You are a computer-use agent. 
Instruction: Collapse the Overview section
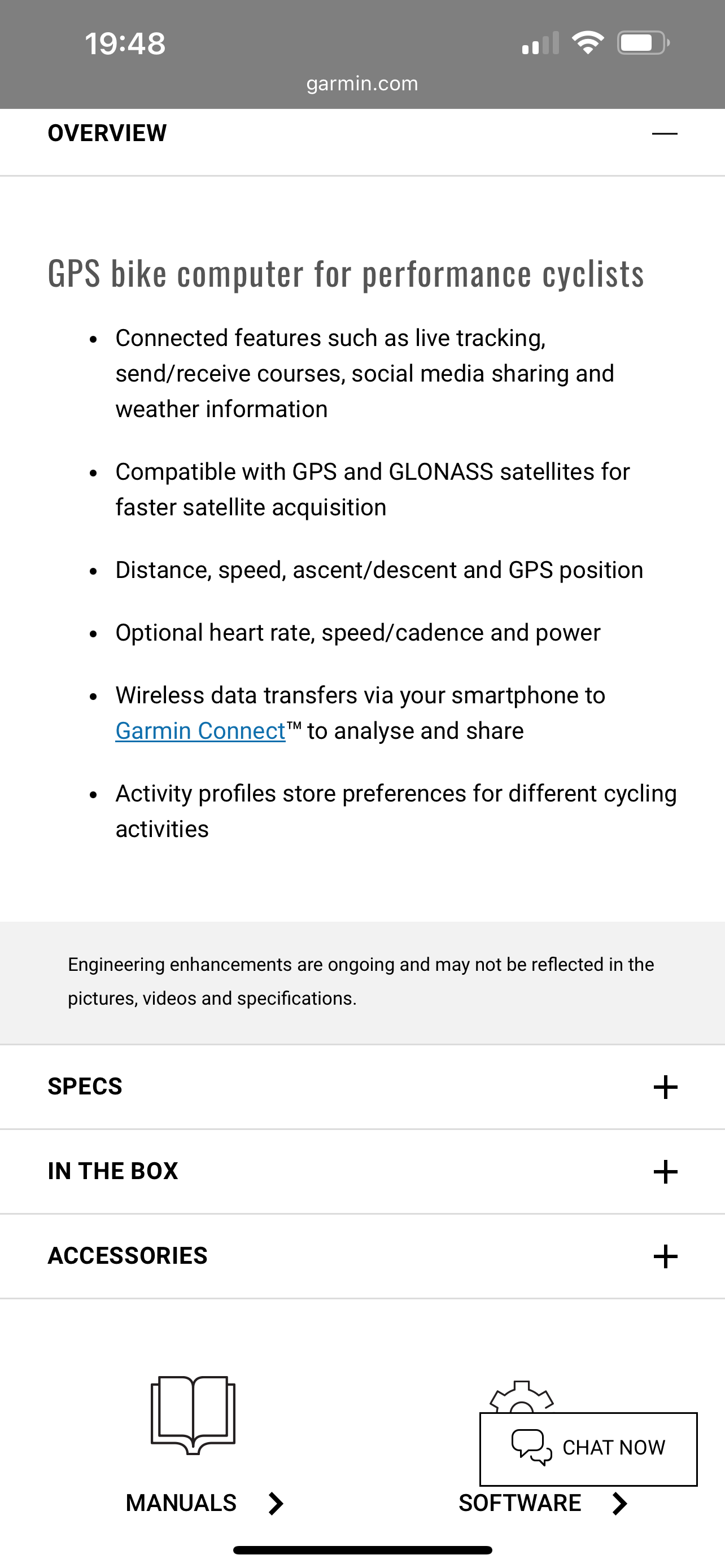click(x=664, y=133)
